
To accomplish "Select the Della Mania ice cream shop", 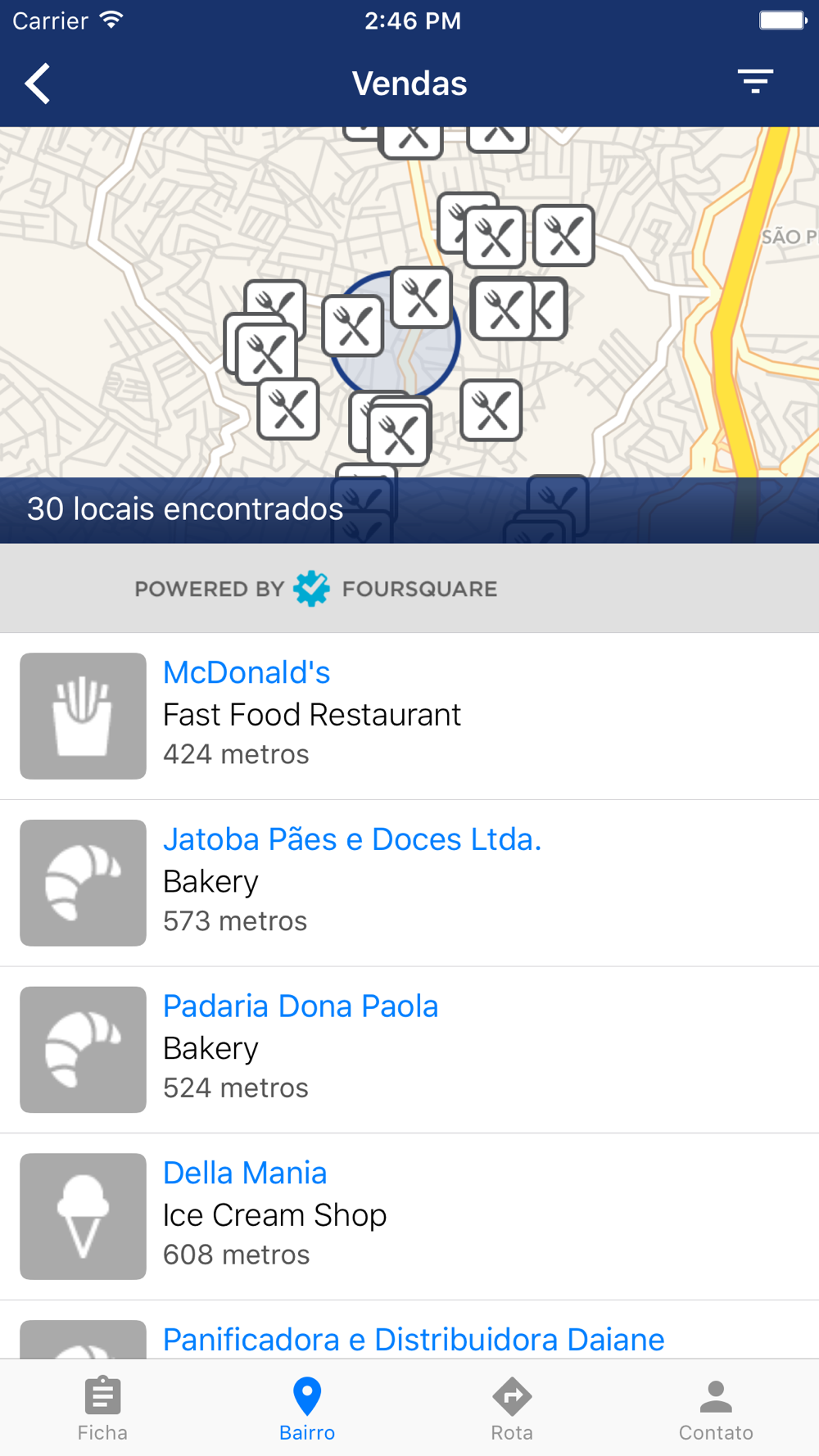I will coord(409,1217).
